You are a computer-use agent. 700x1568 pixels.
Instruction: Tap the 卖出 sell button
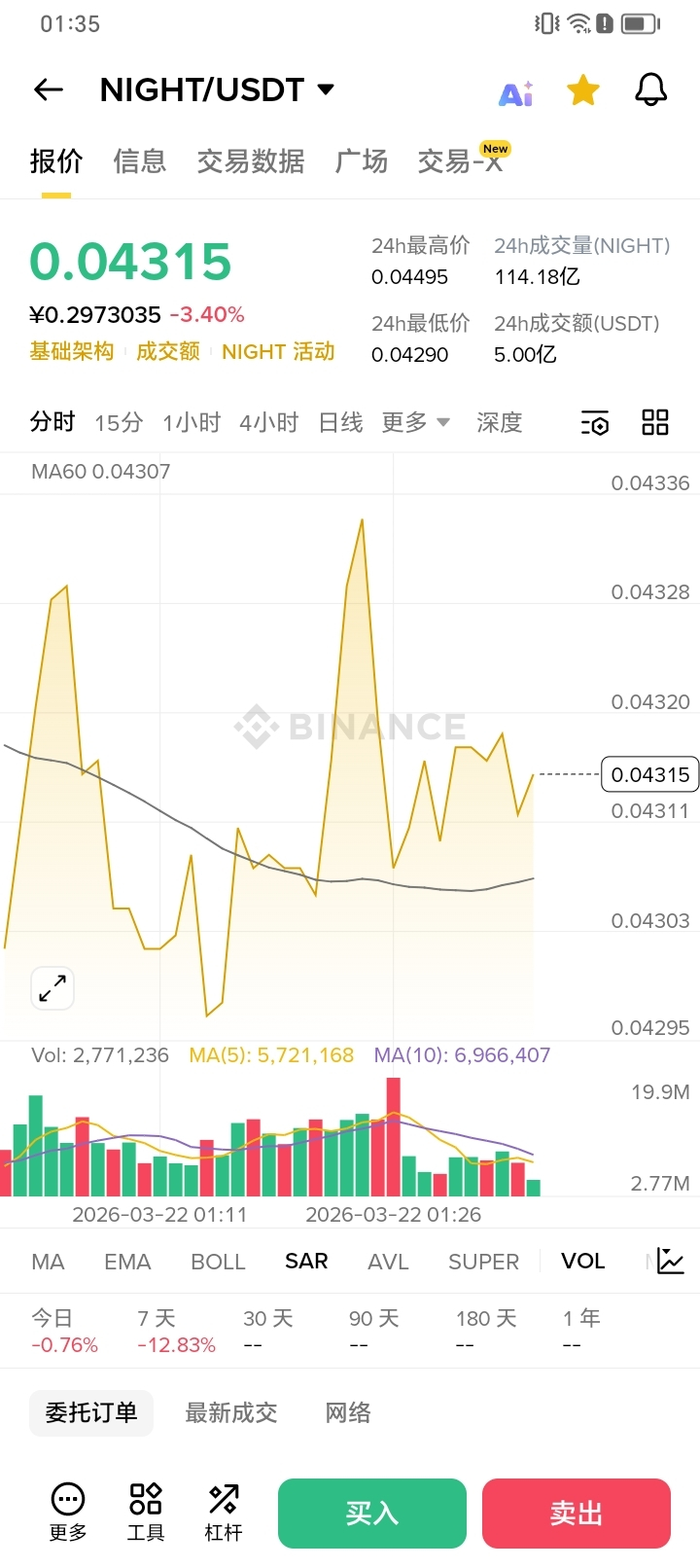(577, 1513)
